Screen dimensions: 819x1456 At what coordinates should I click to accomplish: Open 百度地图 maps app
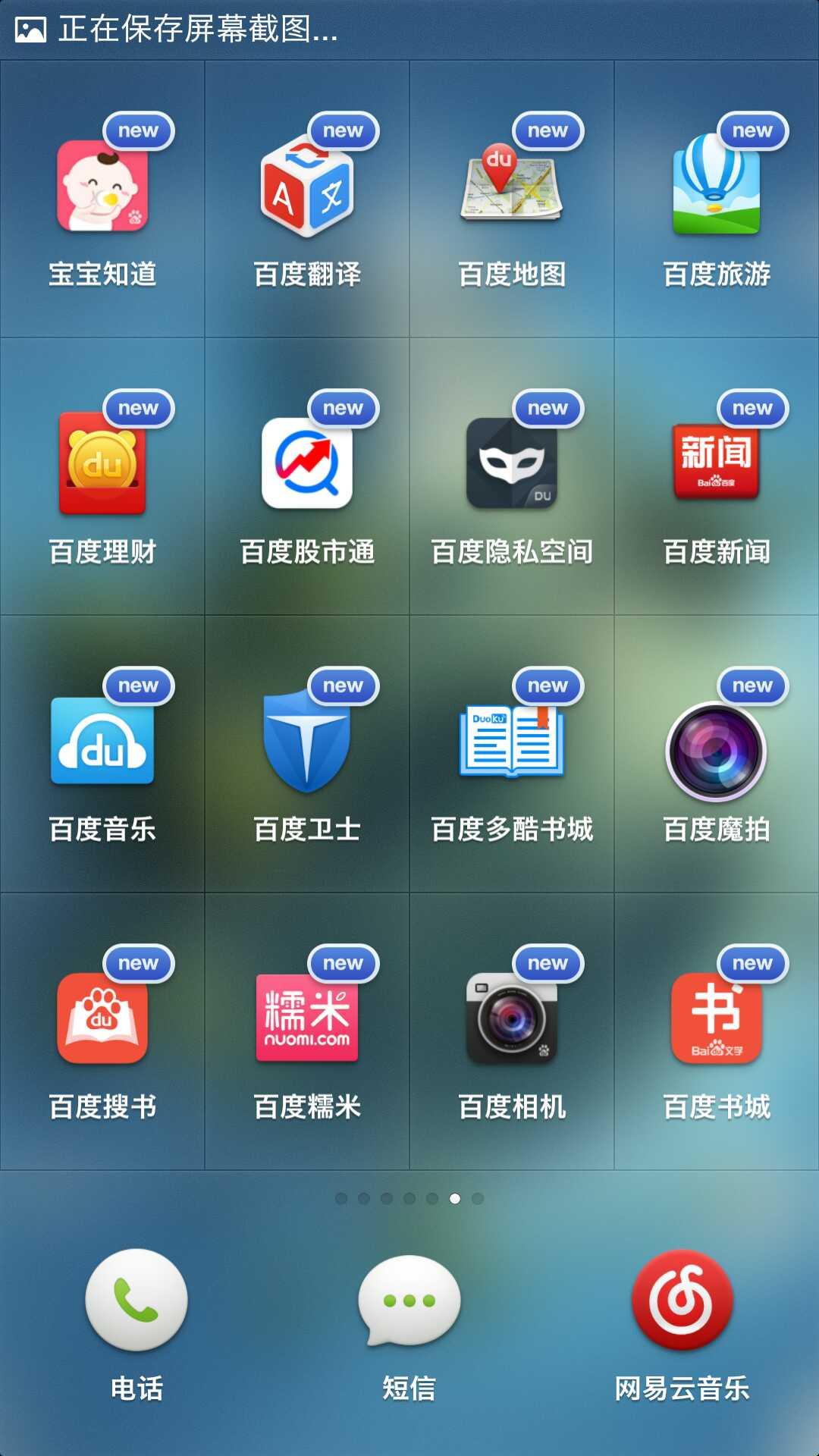[x=512, y=187]
